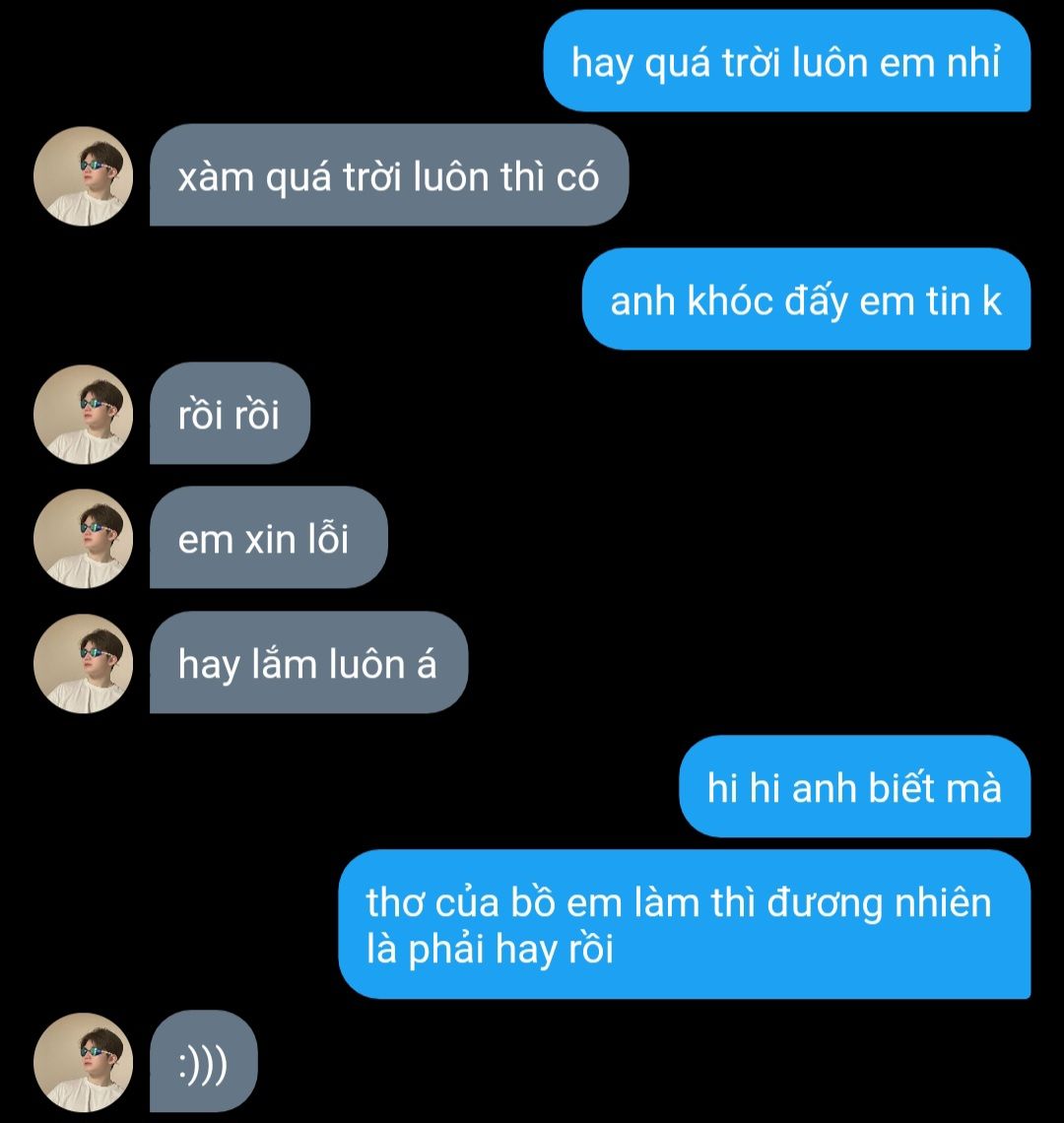This screenshot has width=1064, height=1123.
Task: Tap the avatar next to "rồi rồi"
Action: click(84, 415)
